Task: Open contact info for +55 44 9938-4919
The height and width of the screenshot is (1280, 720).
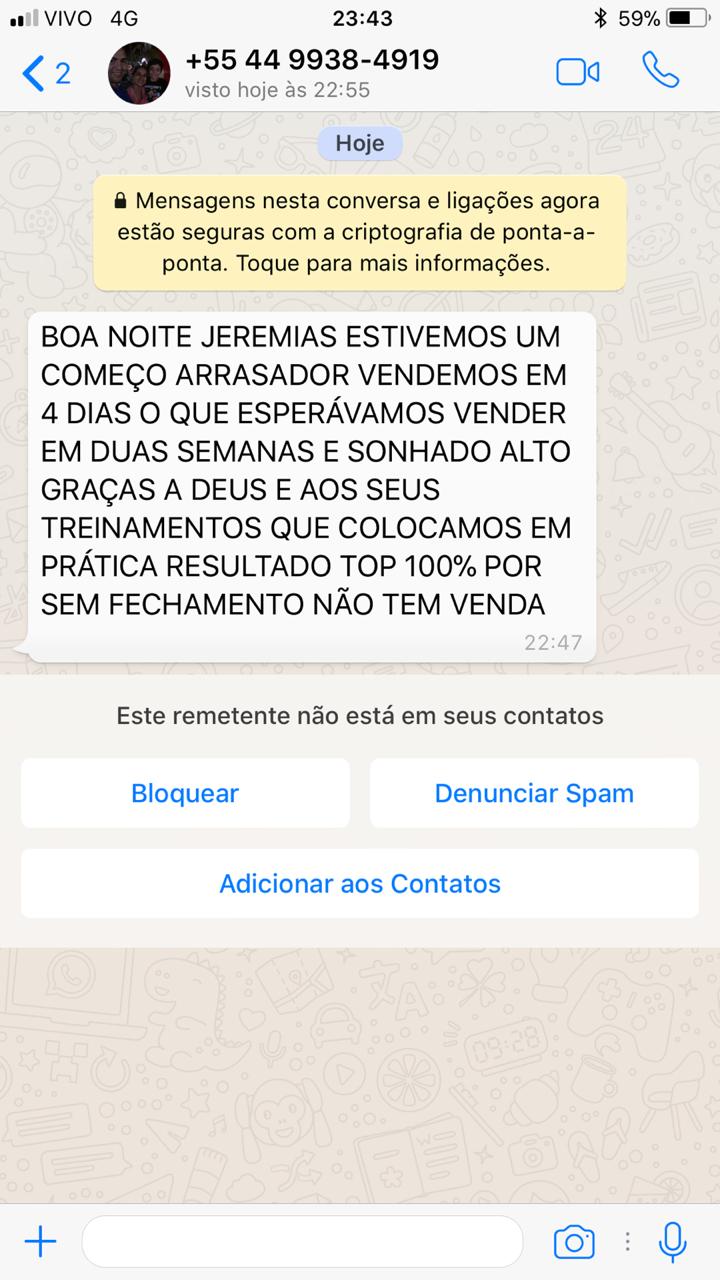Action: (x=311, y=73)
